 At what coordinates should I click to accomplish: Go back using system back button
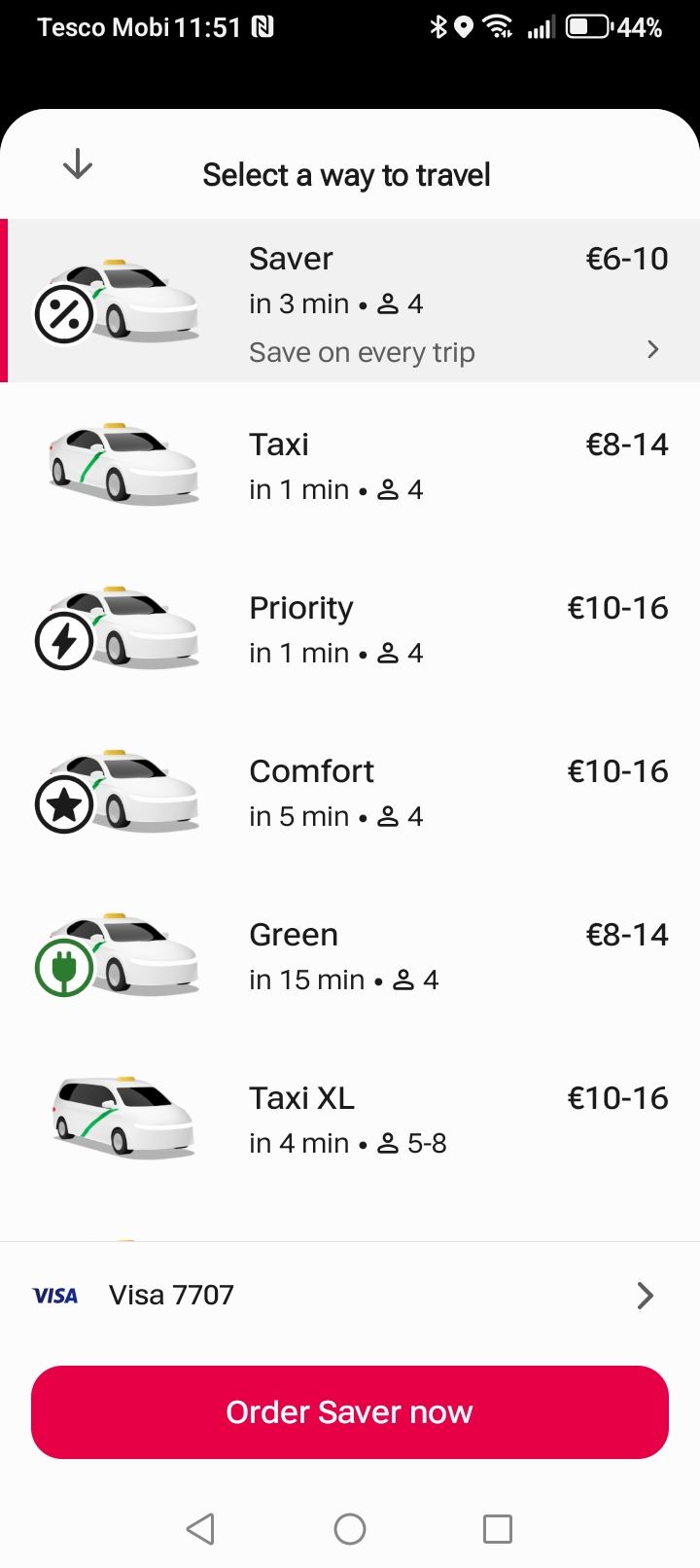coord(200,1529)
